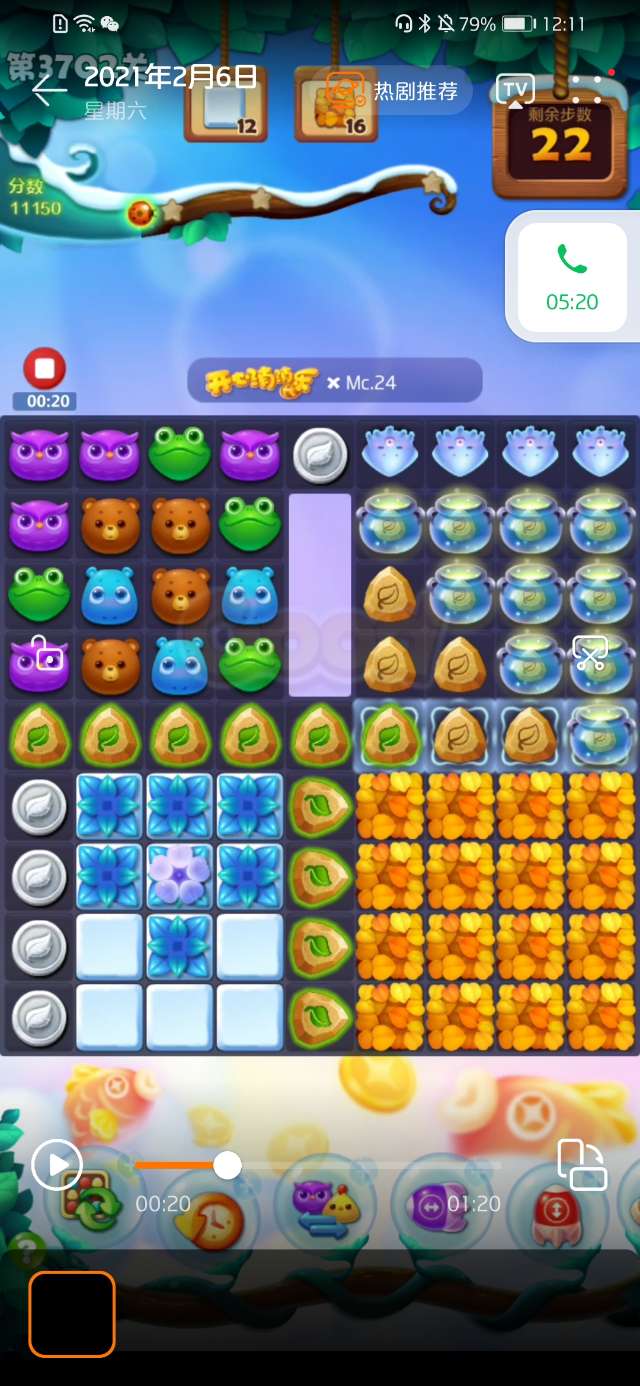Tap the video seek bar
Image resolution: width=640 pixels, height=1386 pixels.
pyautogui.click(x=320, y=1165)
